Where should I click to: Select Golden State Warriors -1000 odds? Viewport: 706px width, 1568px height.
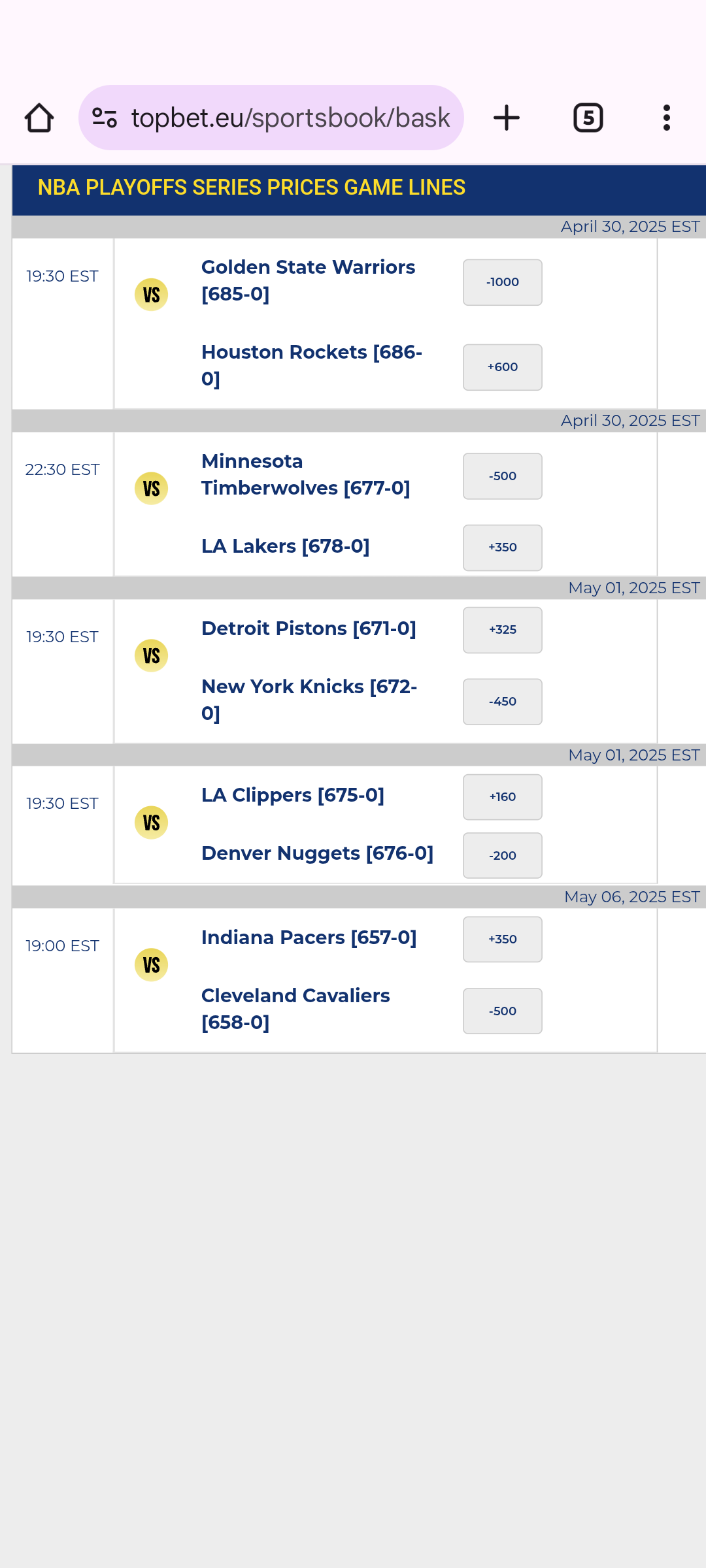pyautogui.click(x=502, y=282)
